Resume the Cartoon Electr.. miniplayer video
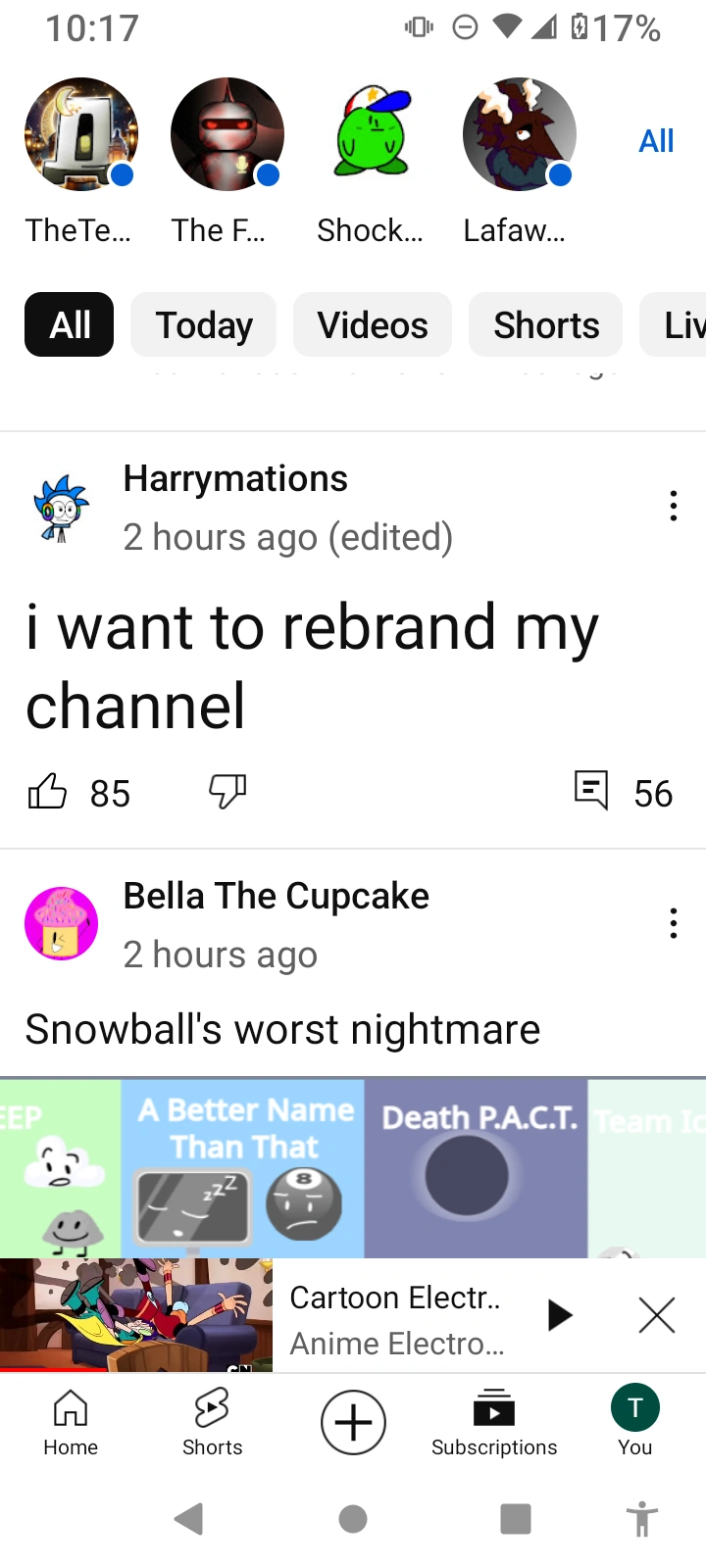 coord(559,1315)
